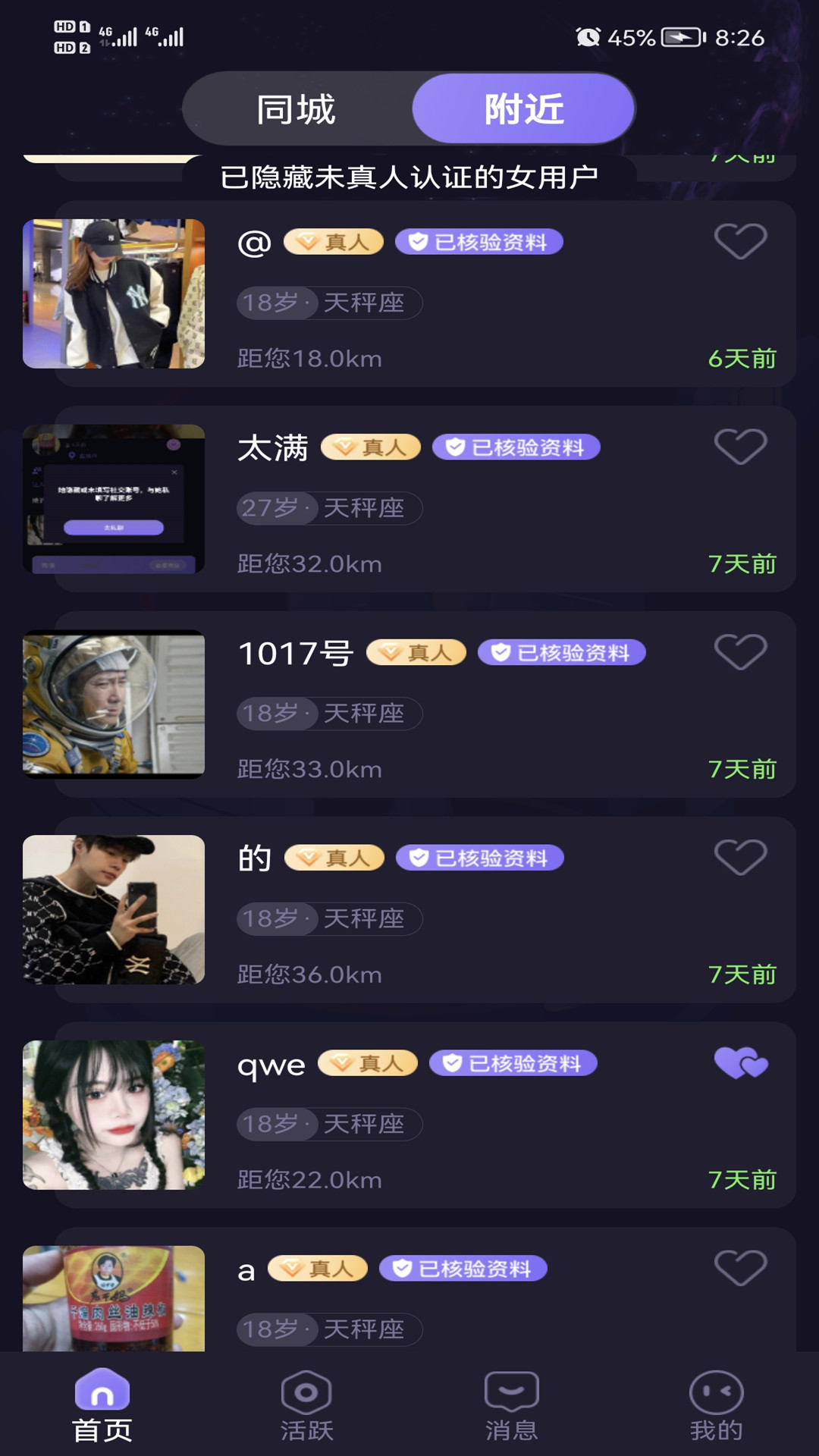Image resolution: width=819 pixels, height=1456 pixels.
Task: Open the 消息 tab
Action: 512,1405
